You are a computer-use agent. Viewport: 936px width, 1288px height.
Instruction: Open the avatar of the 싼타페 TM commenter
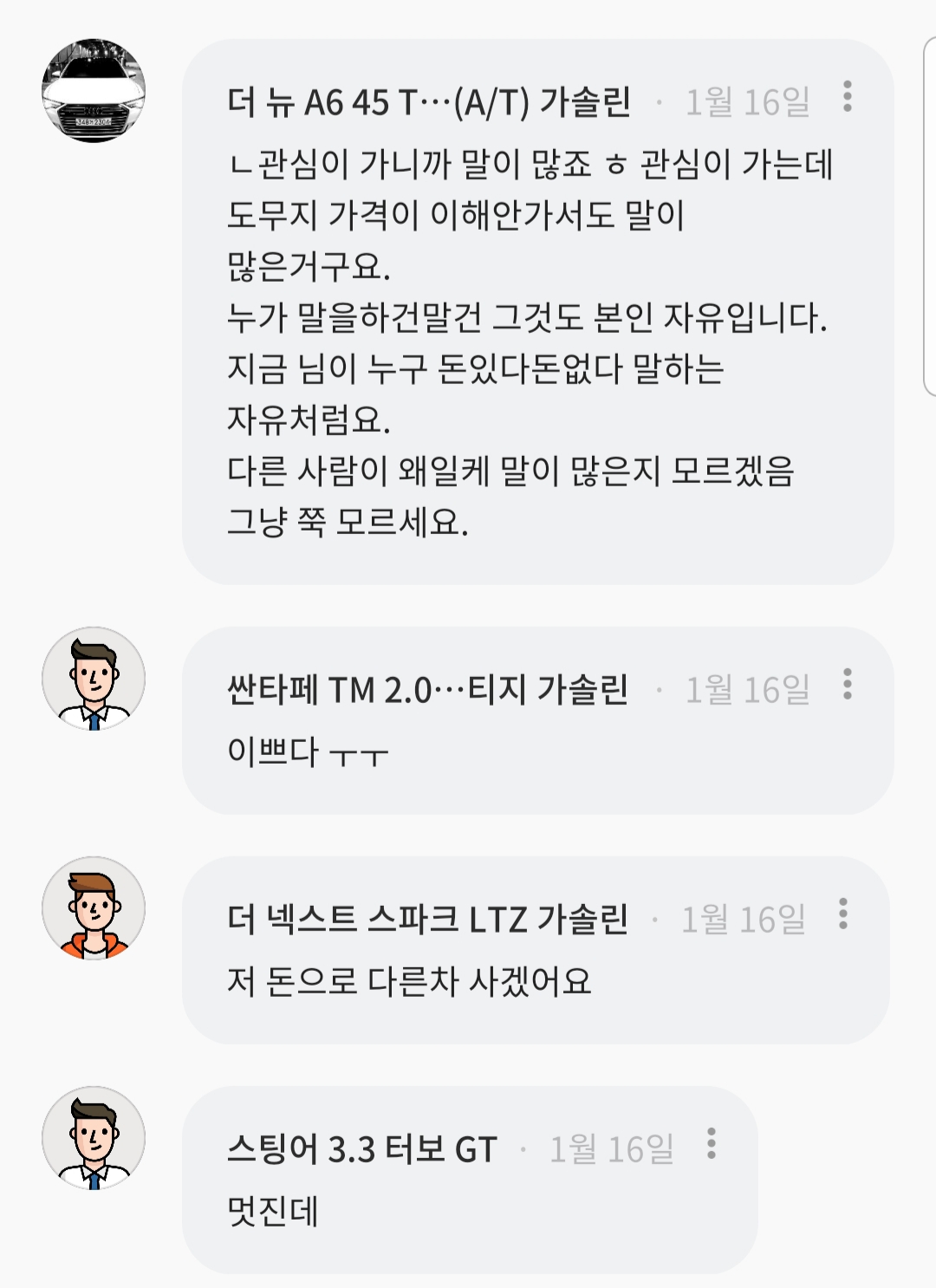94,679
